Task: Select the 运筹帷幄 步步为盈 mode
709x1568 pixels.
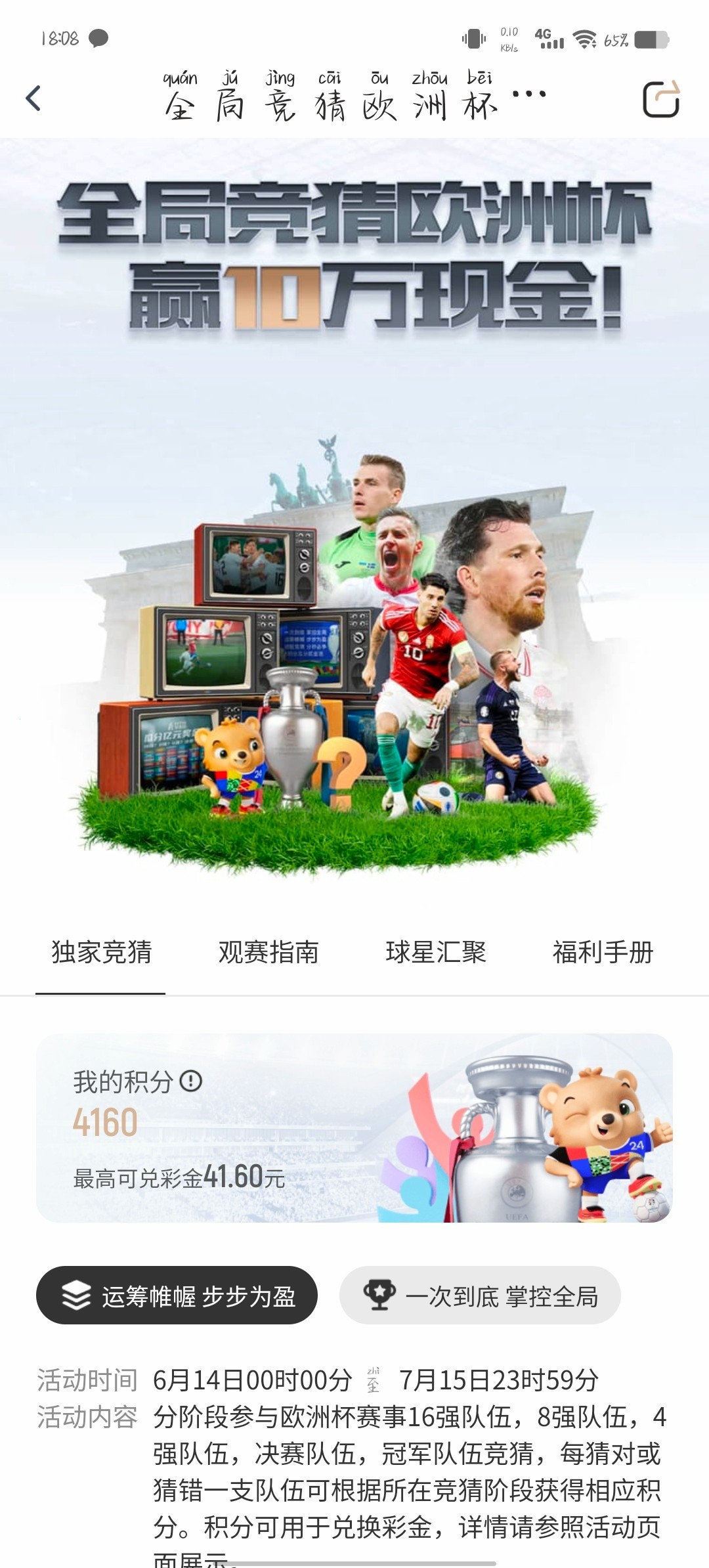Action: (x=177, y=1296)
